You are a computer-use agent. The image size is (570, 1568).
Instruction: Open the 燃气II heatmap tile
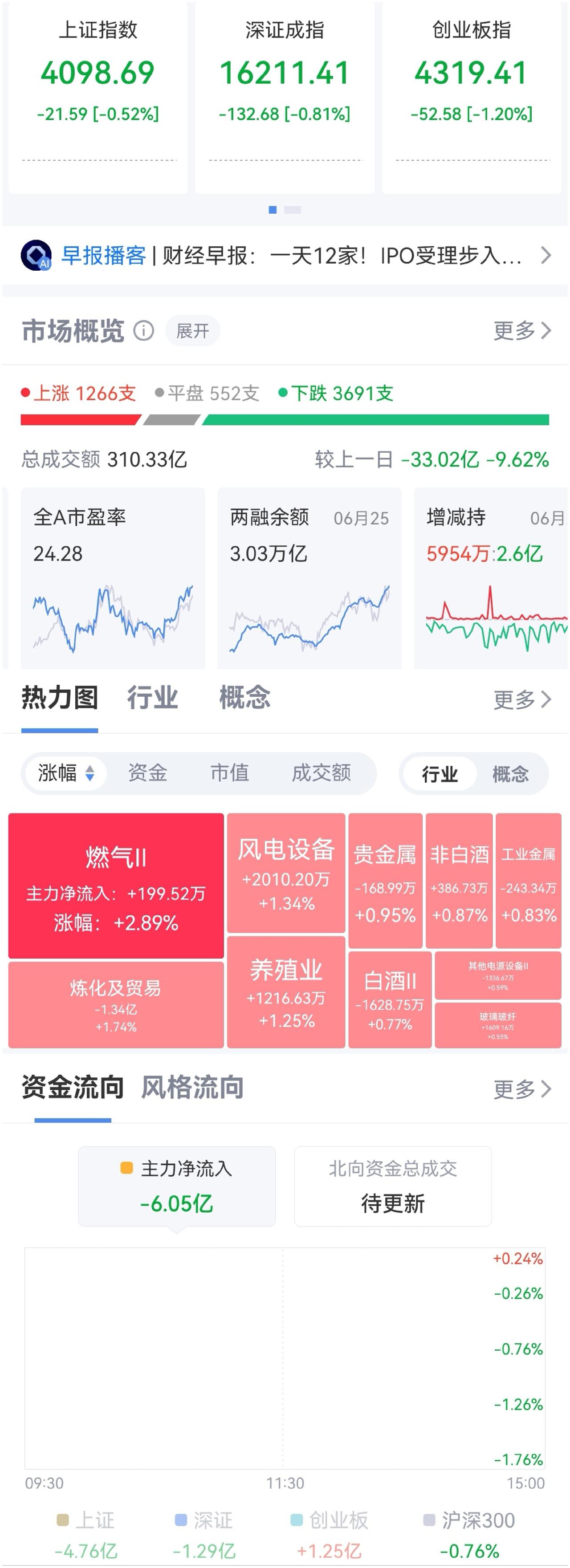[x=116, y=886]
